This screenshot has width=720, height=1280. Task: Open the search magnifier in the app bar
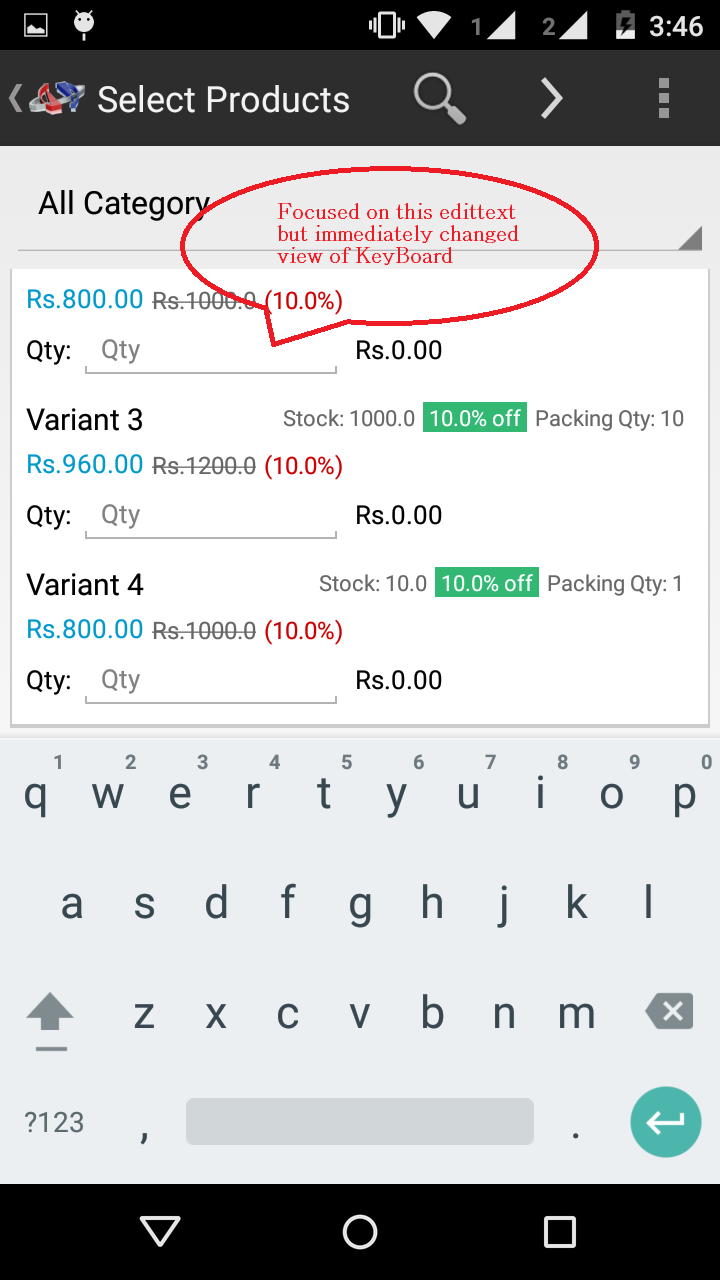(440, 99)
